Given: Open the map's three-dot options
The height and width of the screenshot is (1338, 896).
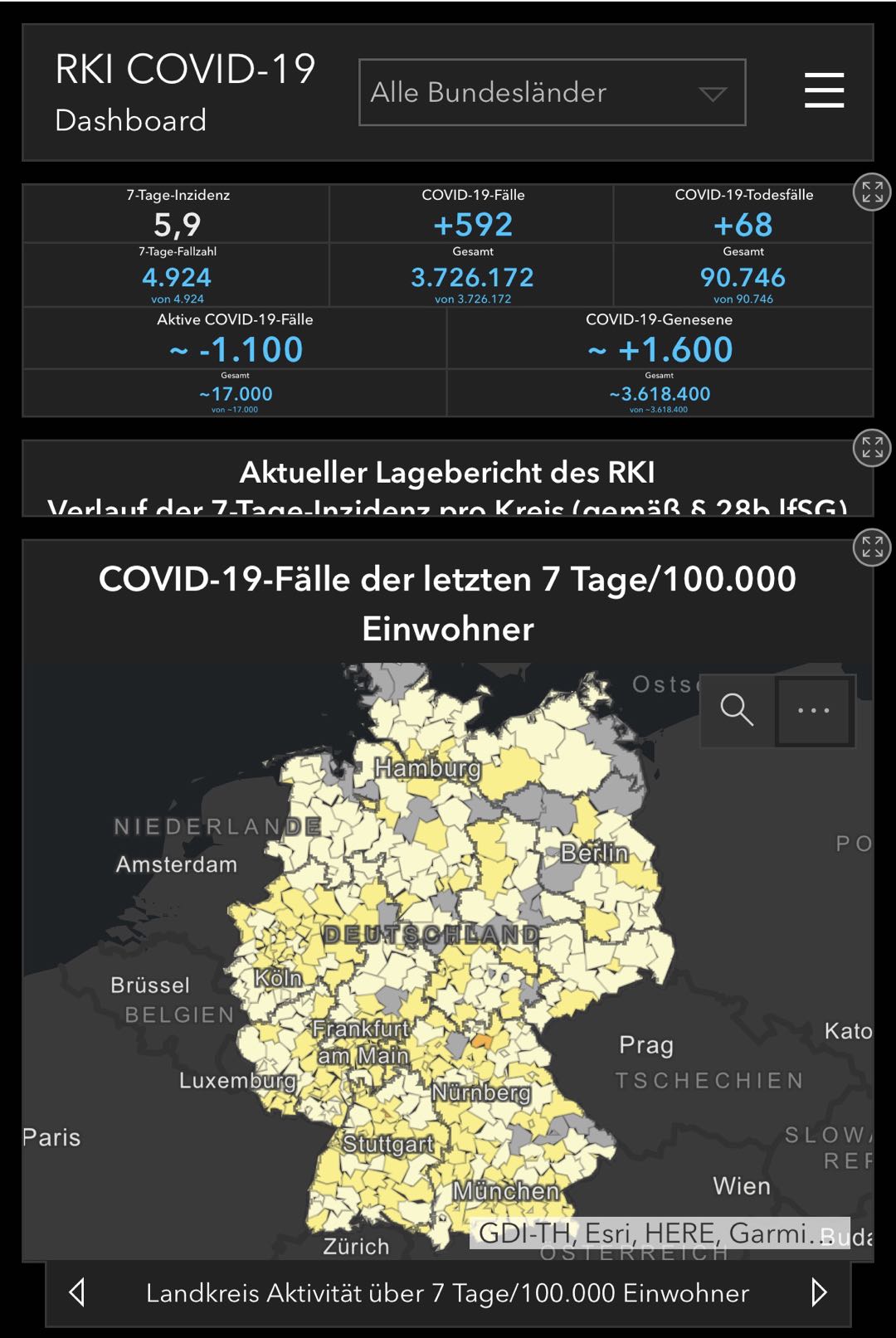Looking at the screenshot, I should [x=814, y=711].
